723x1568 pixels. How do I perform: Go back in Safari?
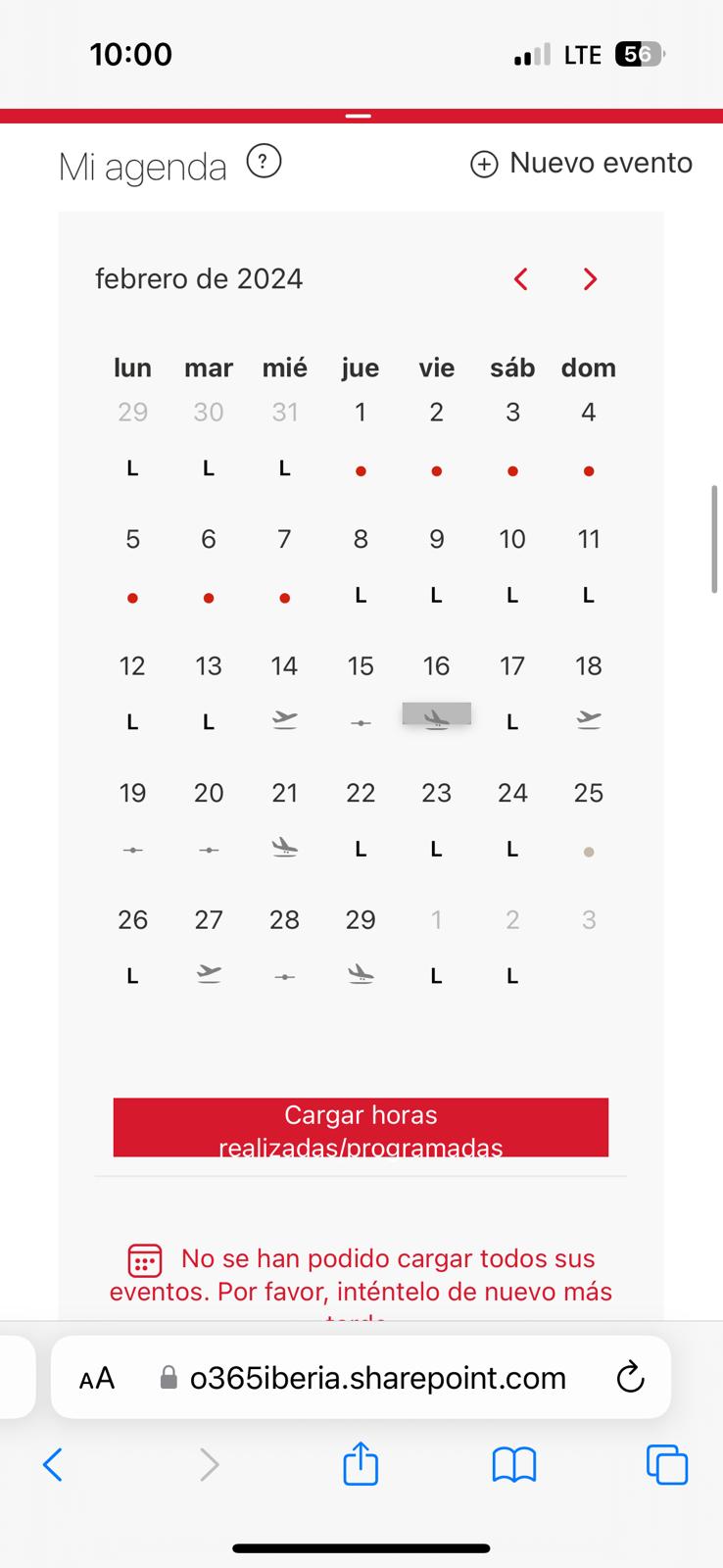click(53, 1465)
